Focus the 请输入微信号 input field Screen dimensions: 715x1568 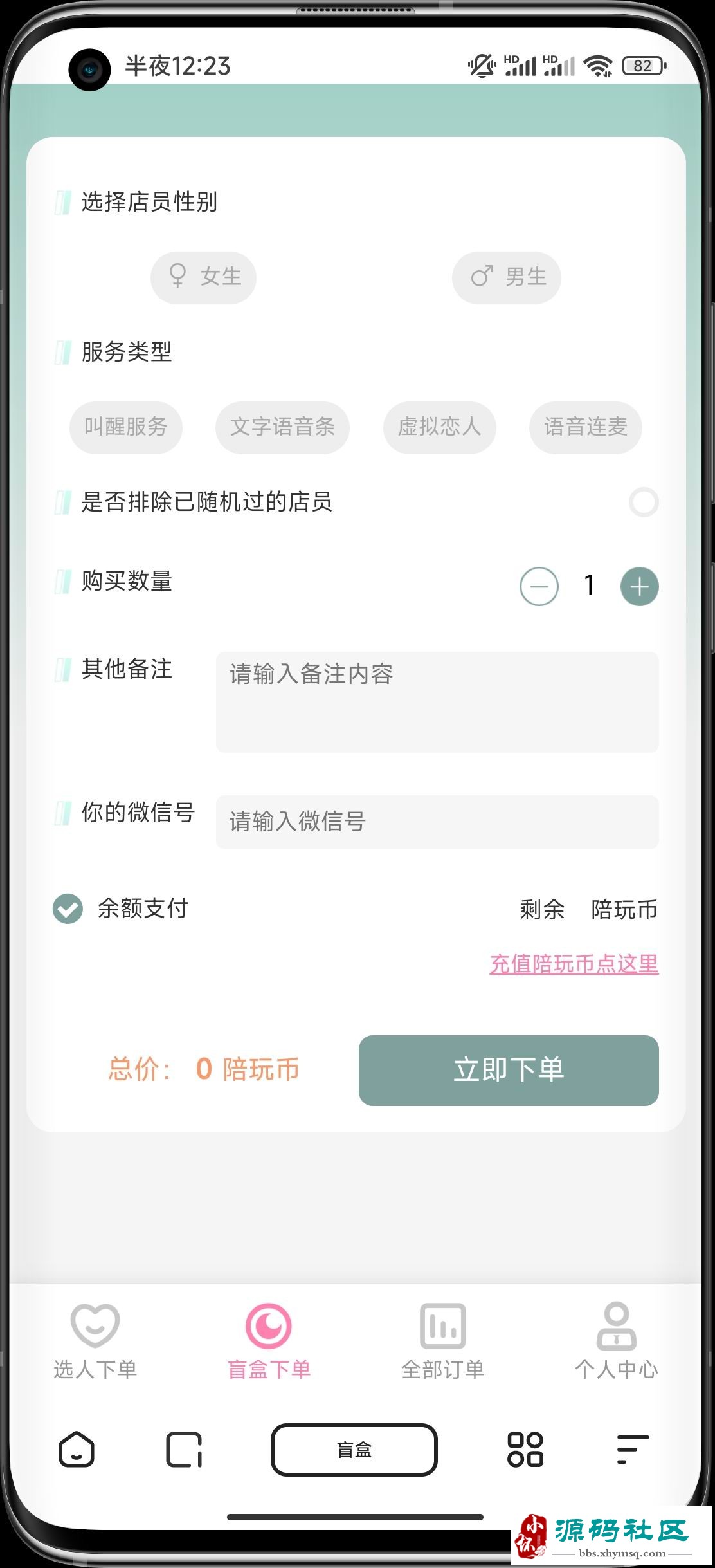(x=437, y=822)
